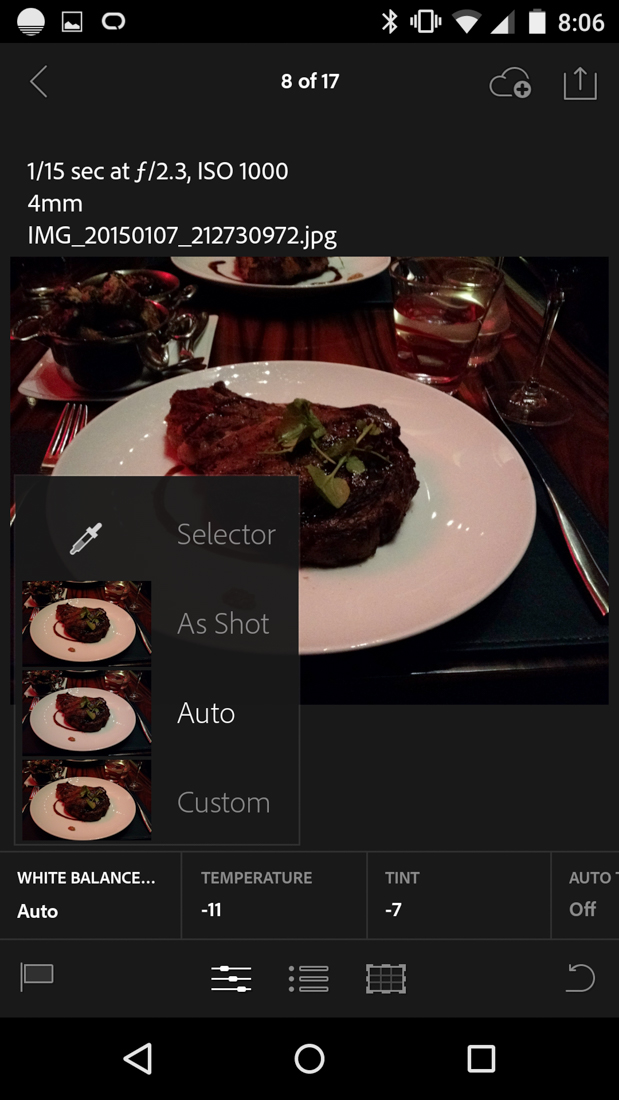Tap the cloud sync icon

coord(510,84)
